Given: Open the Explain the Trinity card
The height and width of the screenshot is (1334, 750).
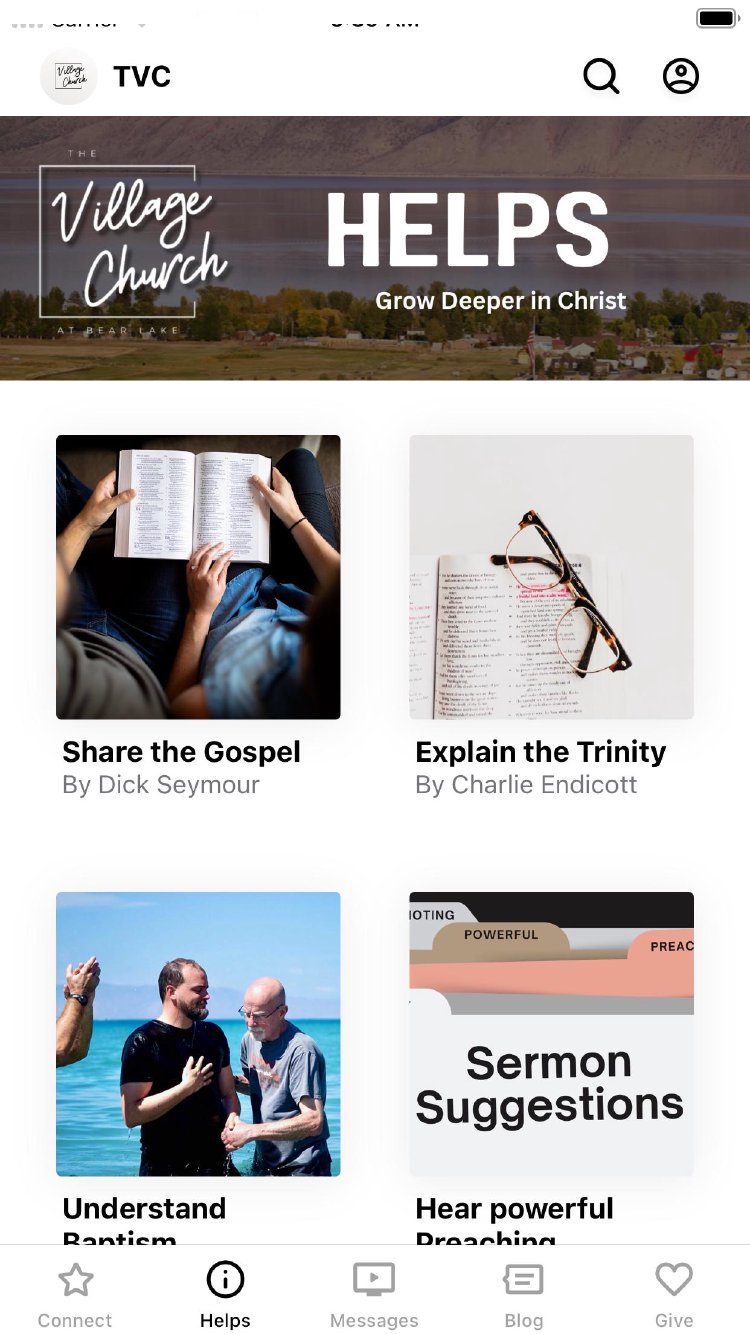Looking at the screenshot, I should [x=551, y=577].
